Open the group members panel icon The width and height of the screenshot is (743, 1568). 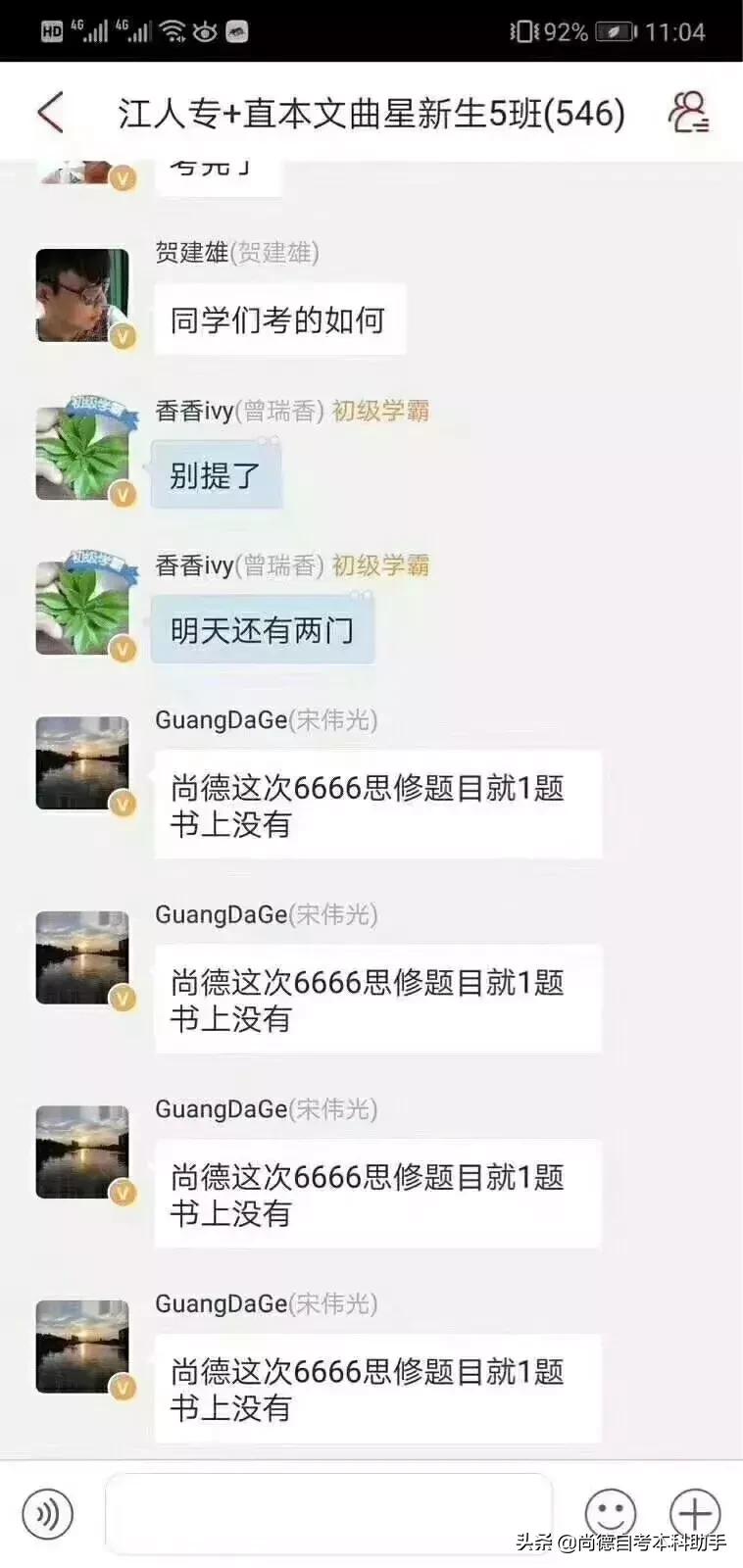click(689, 111)
